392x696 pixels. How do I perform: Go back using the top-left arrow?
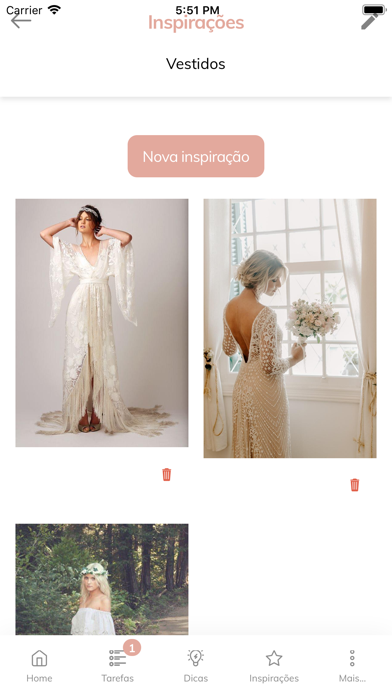(21, 21)
